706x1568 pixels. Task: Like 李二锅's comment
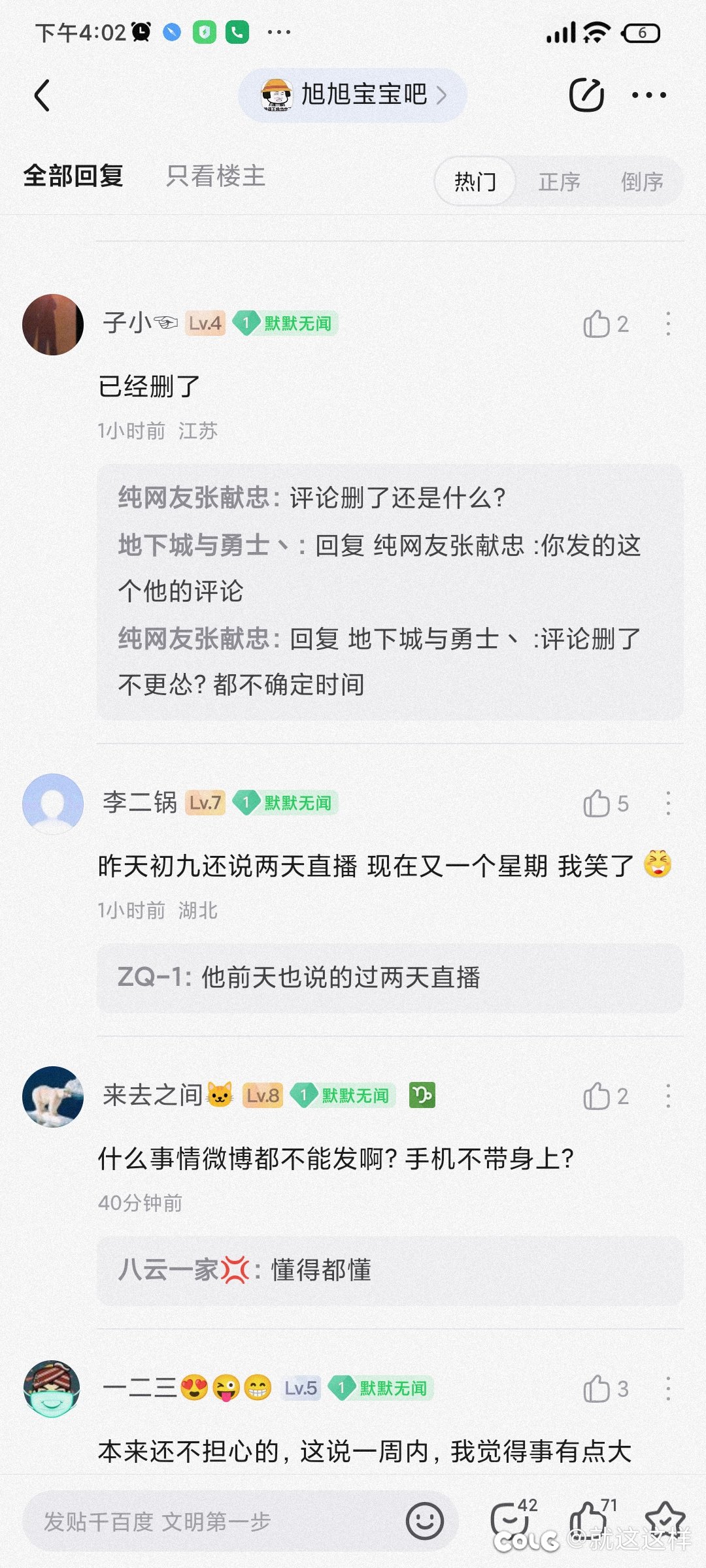[x=605, y=804]
